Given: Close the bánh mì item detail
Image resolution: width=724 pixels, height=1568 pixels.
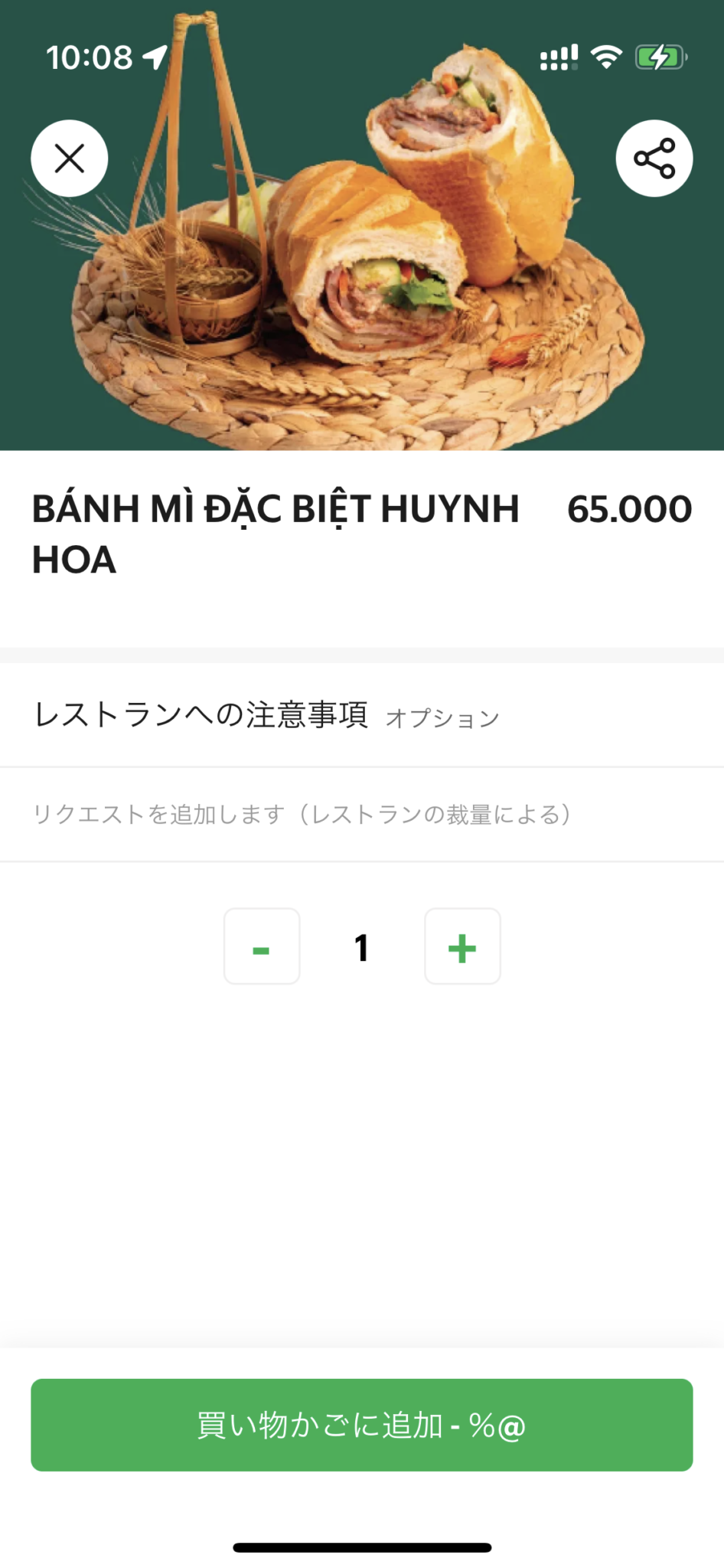Looking at the screenshot, I should 70,158.
